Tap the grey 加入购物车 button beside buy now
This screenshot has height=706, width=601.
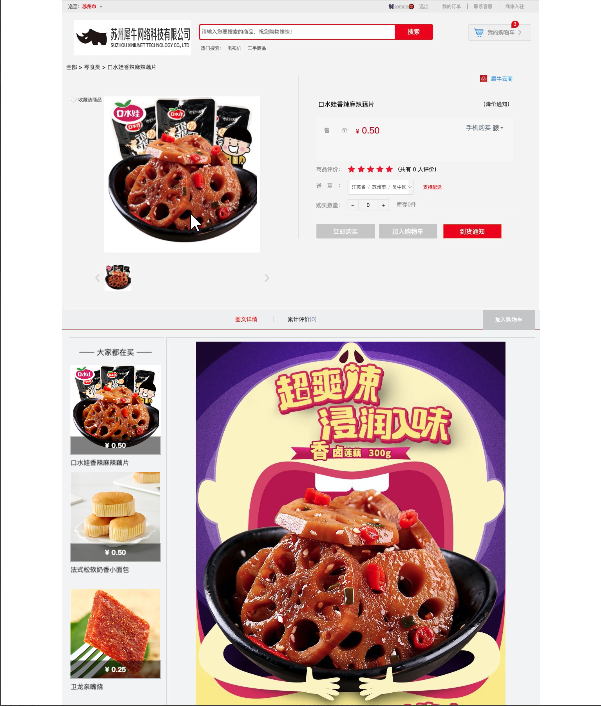point(408,231)
